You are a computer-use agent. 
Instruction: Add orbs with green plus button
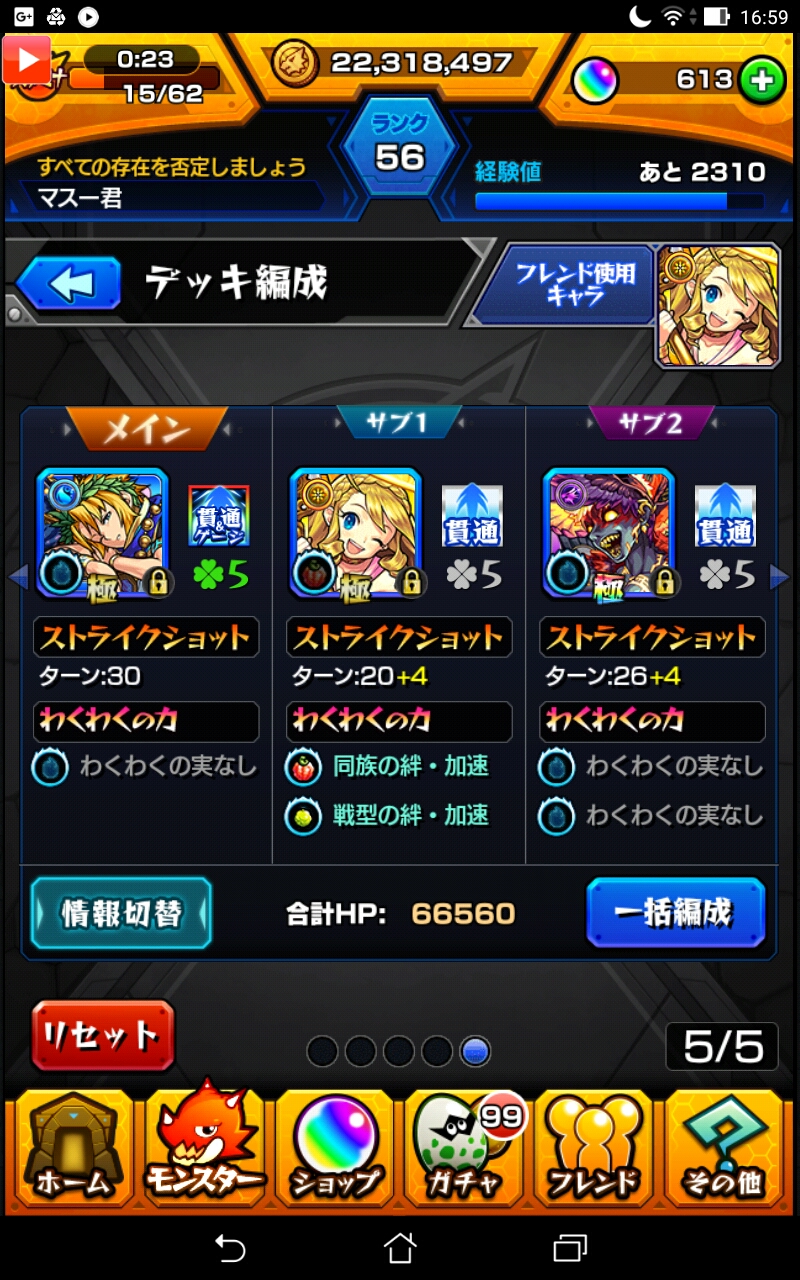[762, 81]
